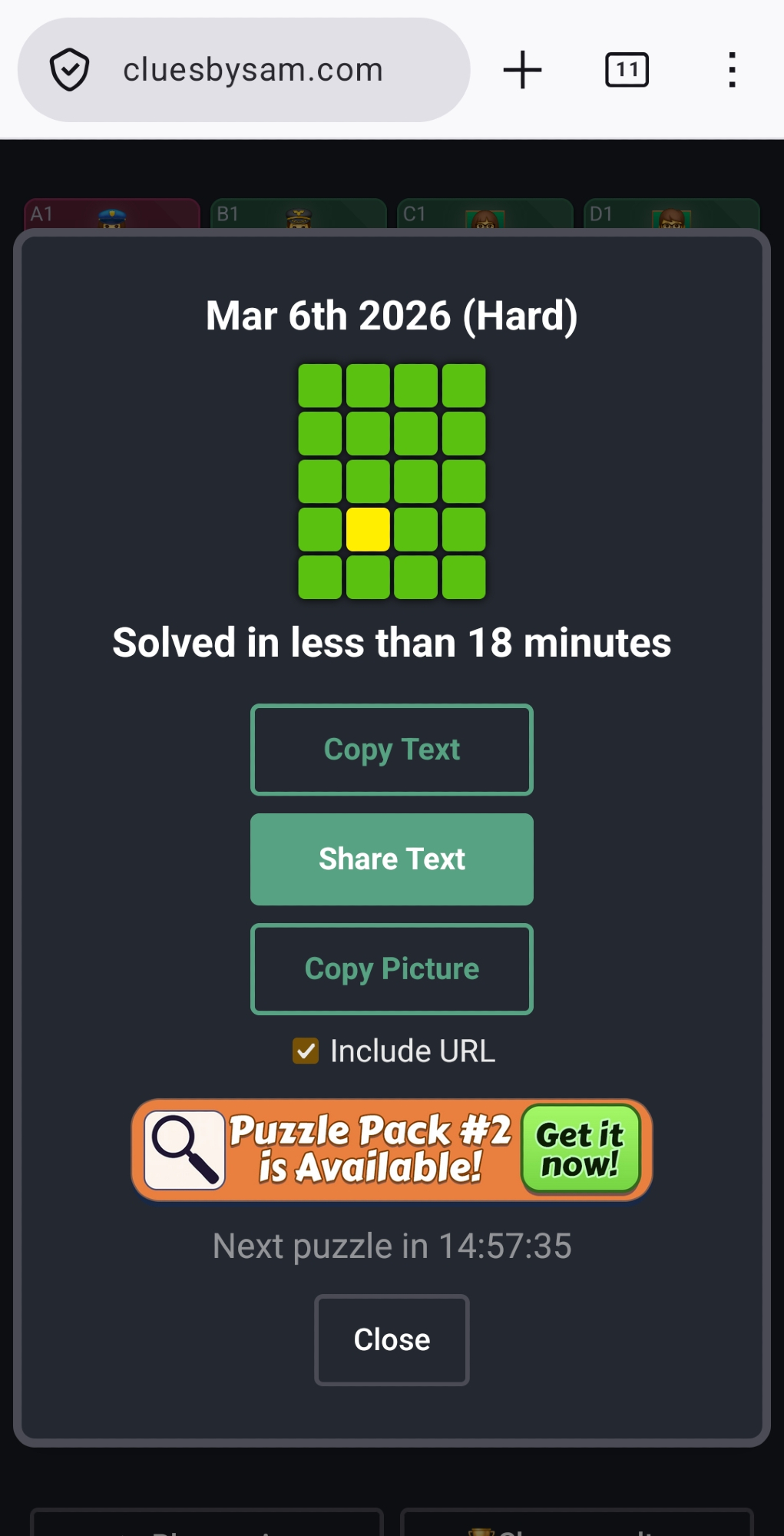The height and width of the screenshot is (1536, 784).
Task: Copy the result picture
Action: tap(392, 969)
